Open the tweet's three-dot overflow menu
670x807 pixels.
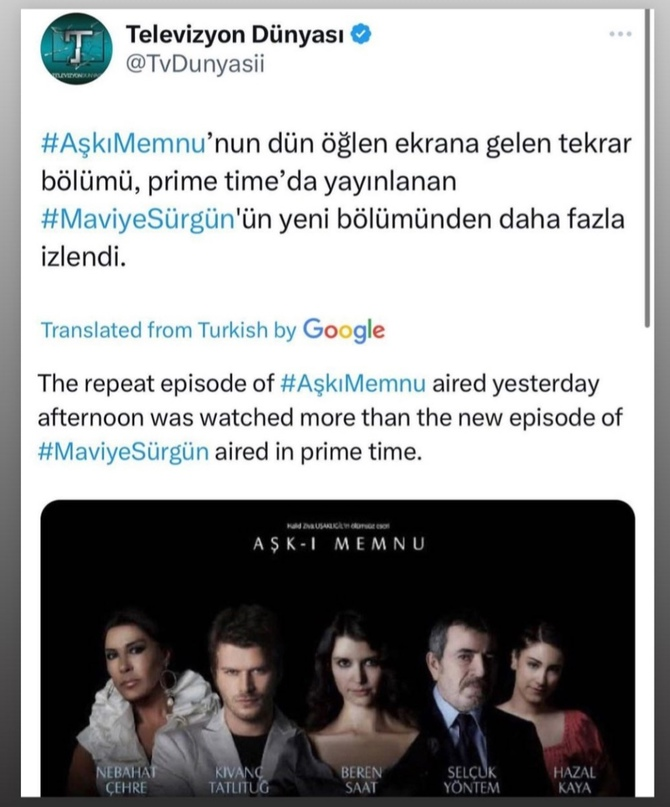(620, 34)
